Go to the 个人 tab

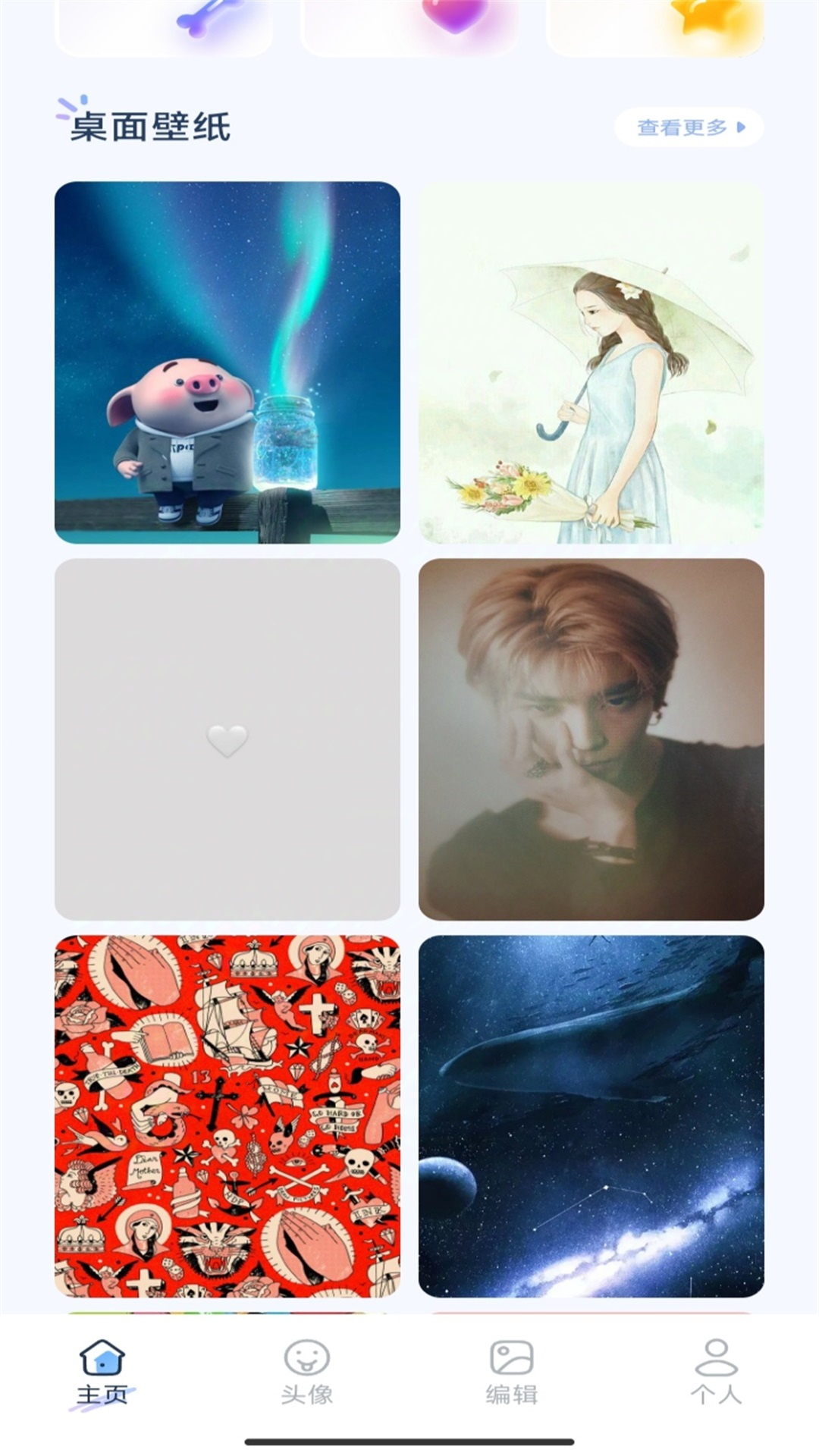click(x=716, y=1371)
